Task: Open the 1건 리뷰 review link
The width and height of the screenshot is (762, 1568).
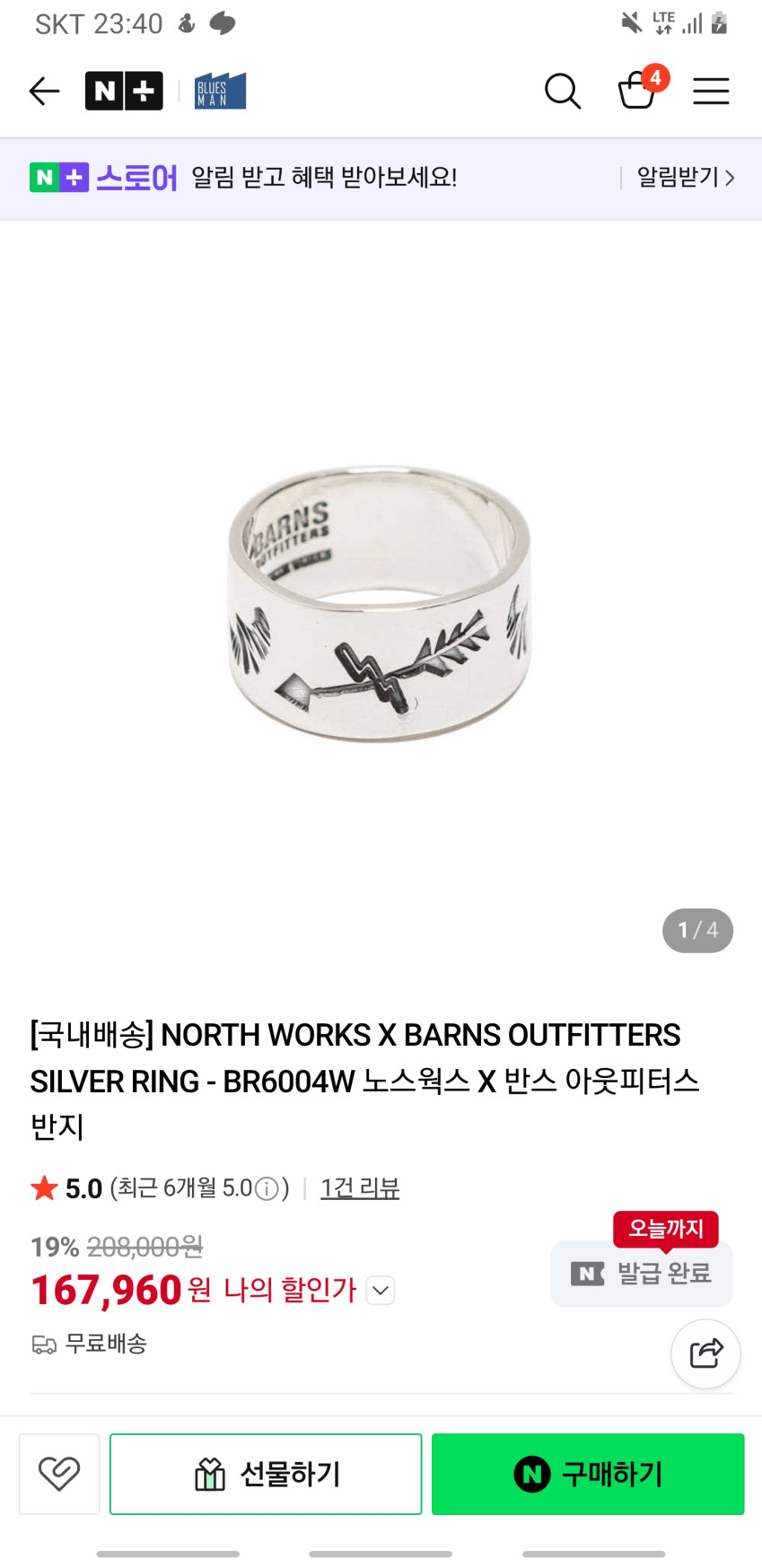Action: coord(360,1188)
